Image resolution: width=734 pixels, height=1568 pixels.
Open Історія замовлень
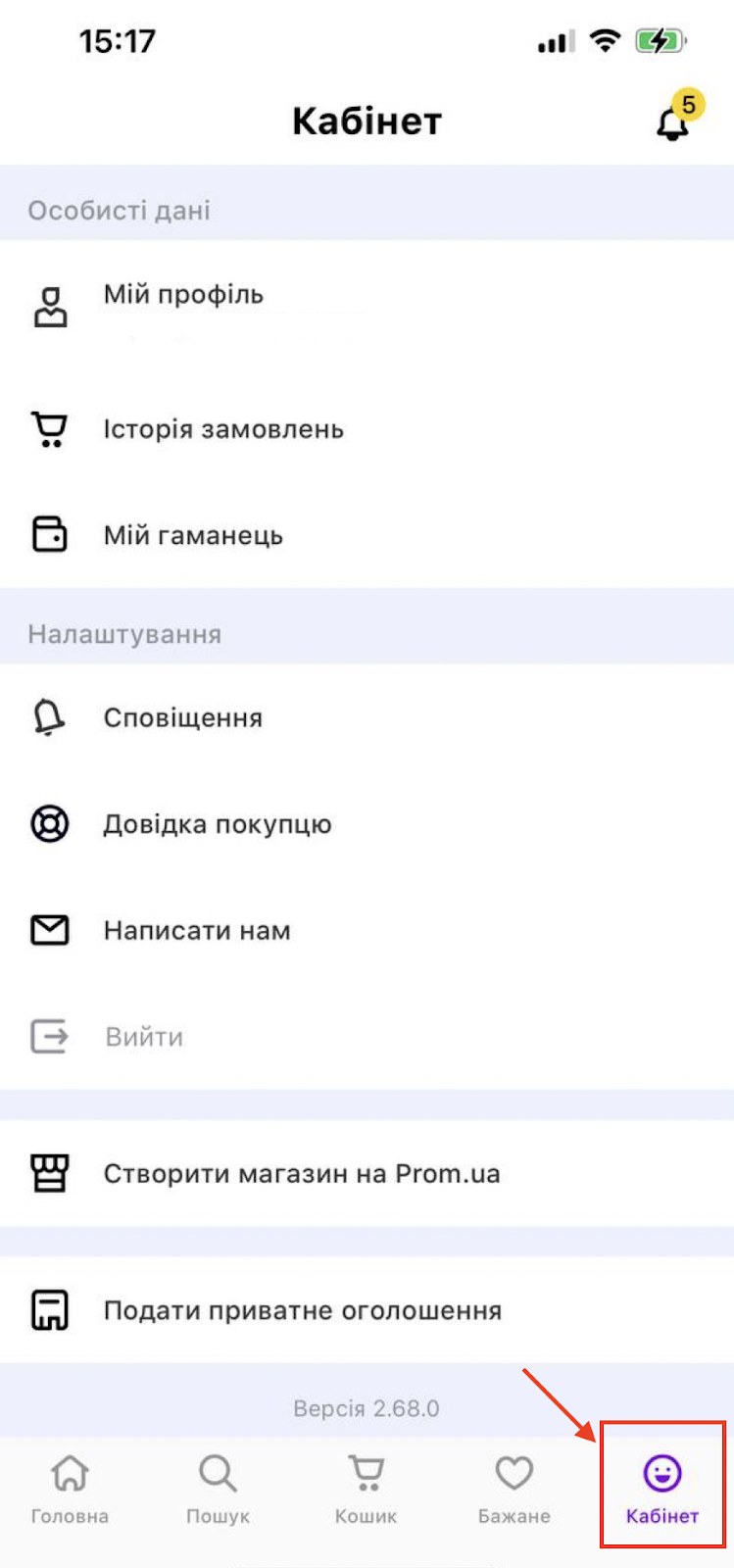(223, 429)
